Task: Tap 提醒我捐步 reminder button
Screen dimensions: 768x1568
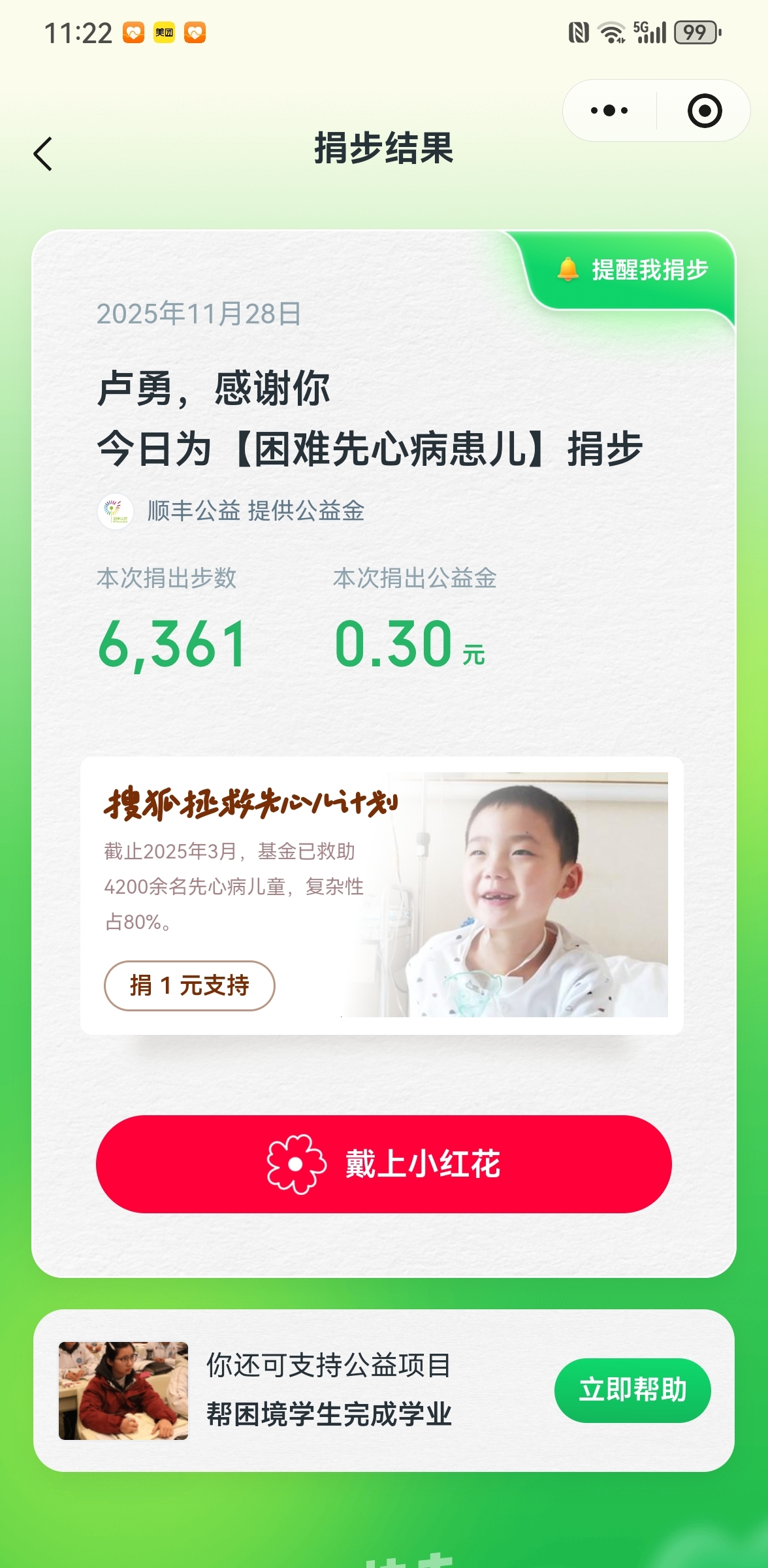Action: [x=633, y=270]
